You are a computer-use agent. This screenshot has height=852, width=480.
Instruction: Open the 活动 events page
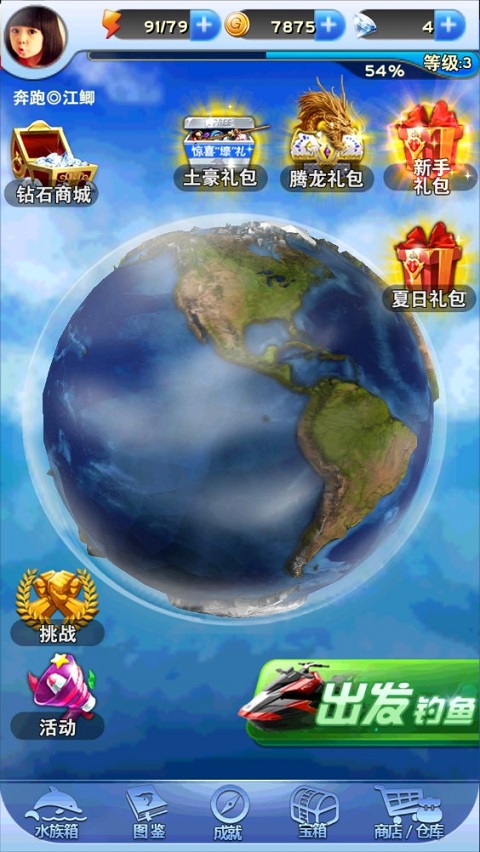coord(57,697)
